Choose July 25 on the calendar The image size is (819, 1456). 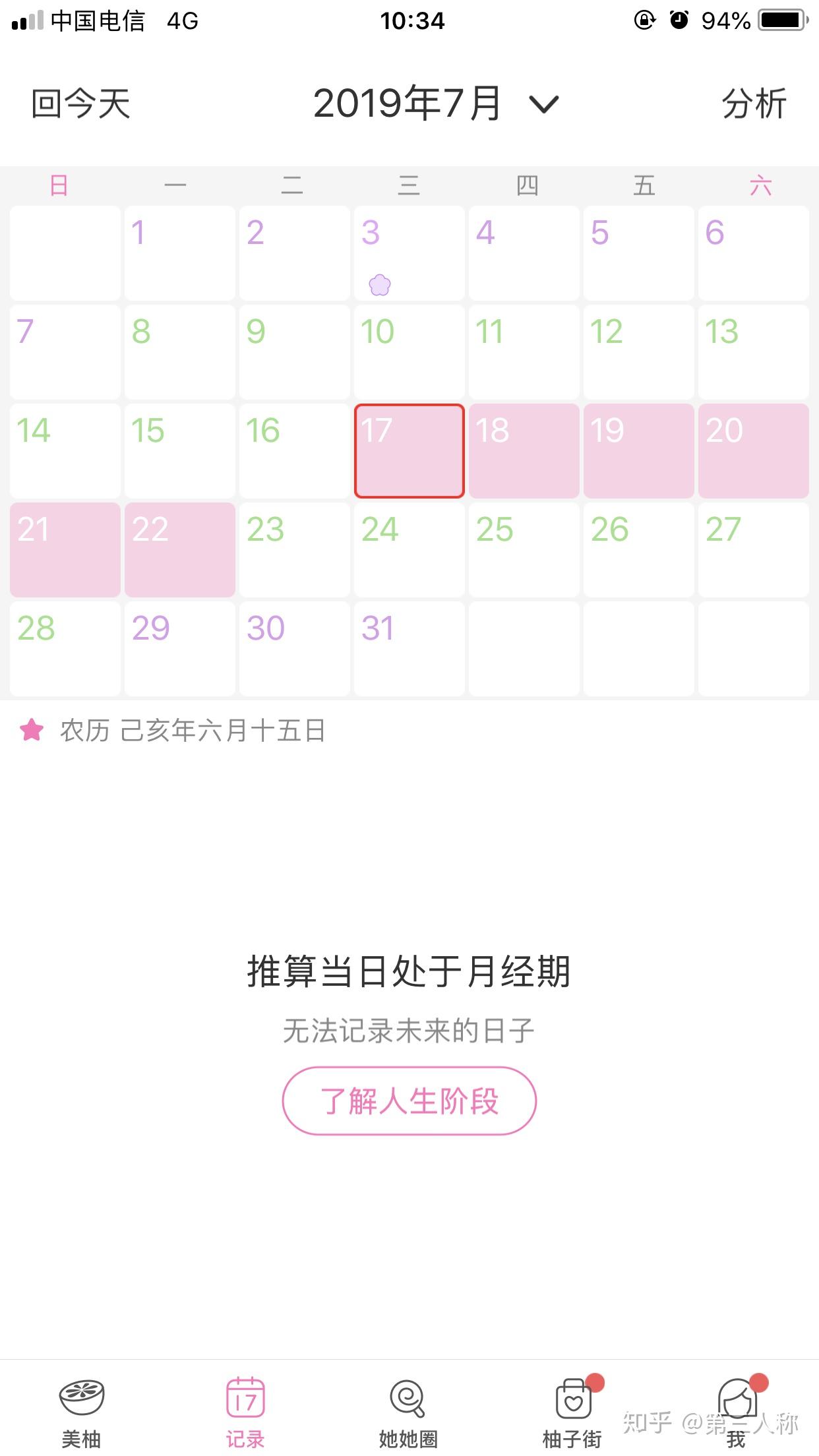point(524,550)
